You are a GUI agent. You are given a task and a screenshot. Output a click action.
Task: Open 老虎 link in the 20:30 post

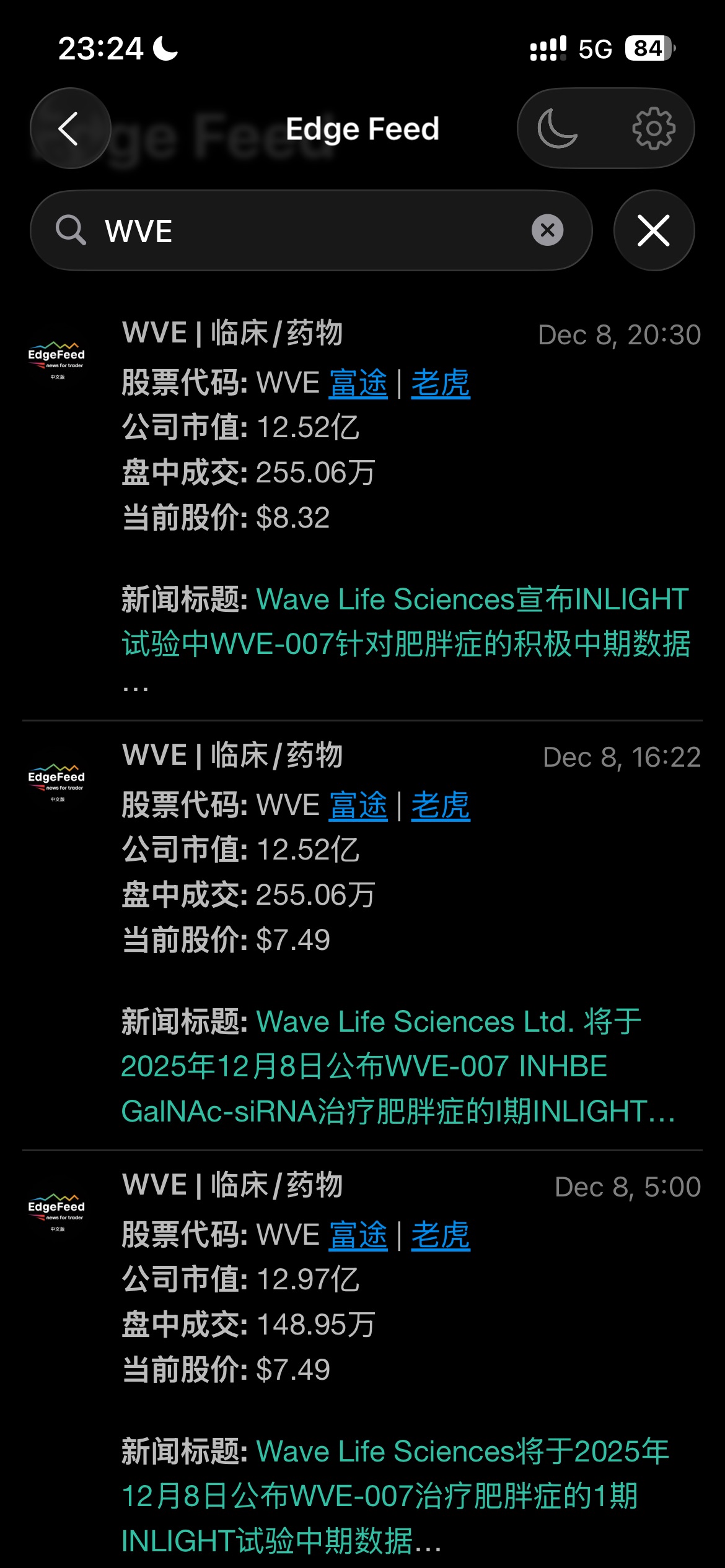(x=441, y=383)
